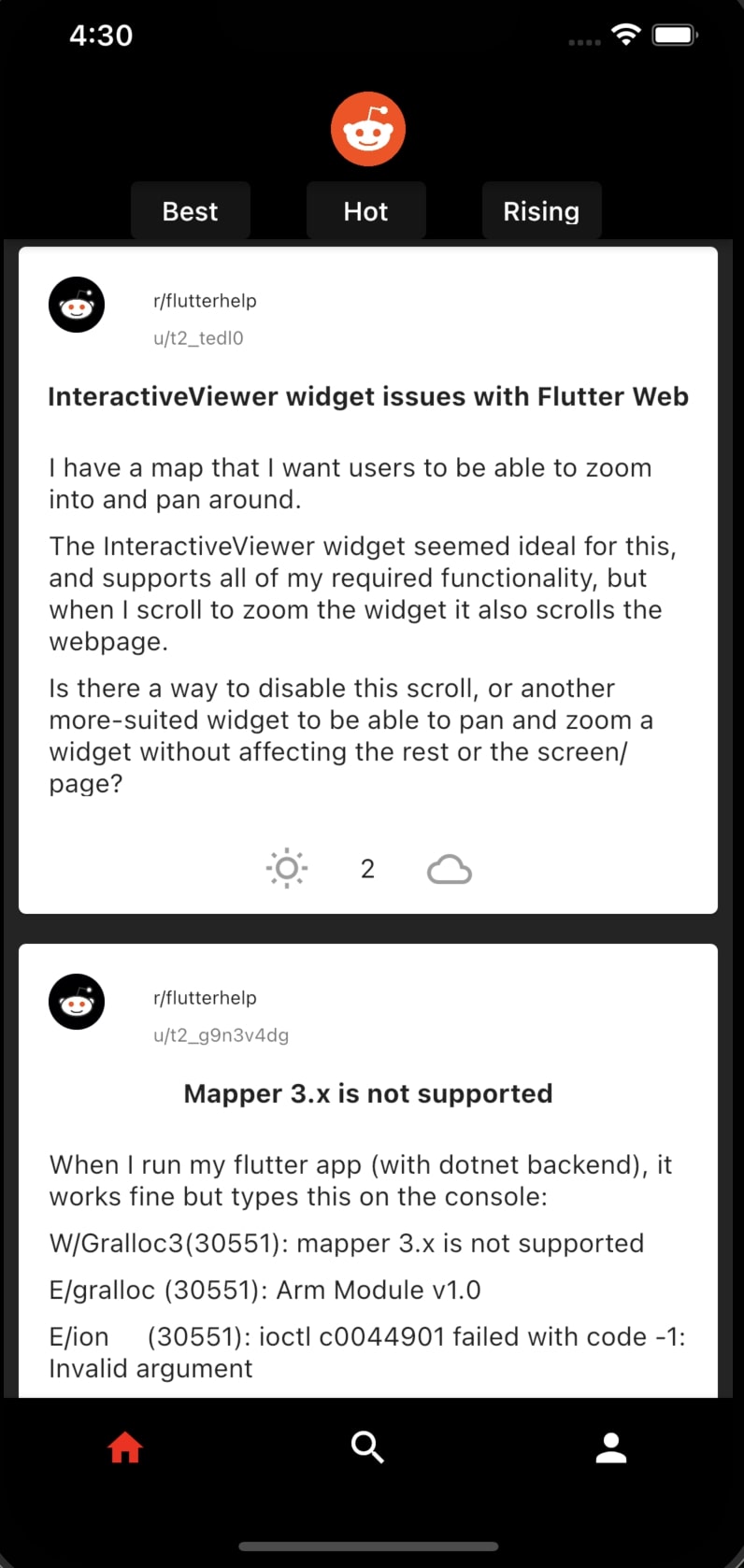Tap the sun upvote icon on InteractiveViewer post
The height and width of the screenshot is (1568, 744).
(286, 868)
